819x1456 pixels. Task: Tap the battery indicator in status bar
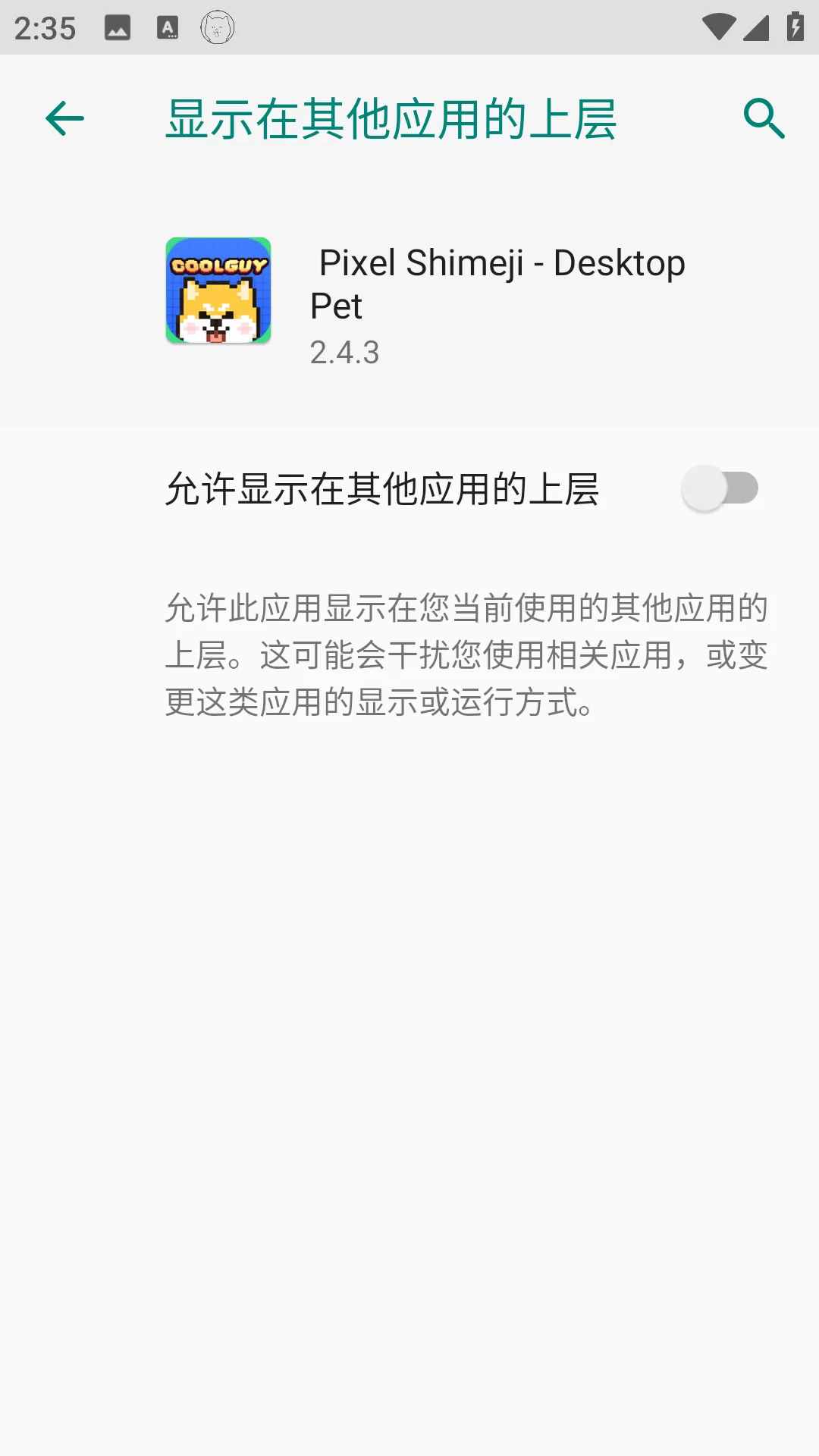pyautogui.click(x=794, y=26)
